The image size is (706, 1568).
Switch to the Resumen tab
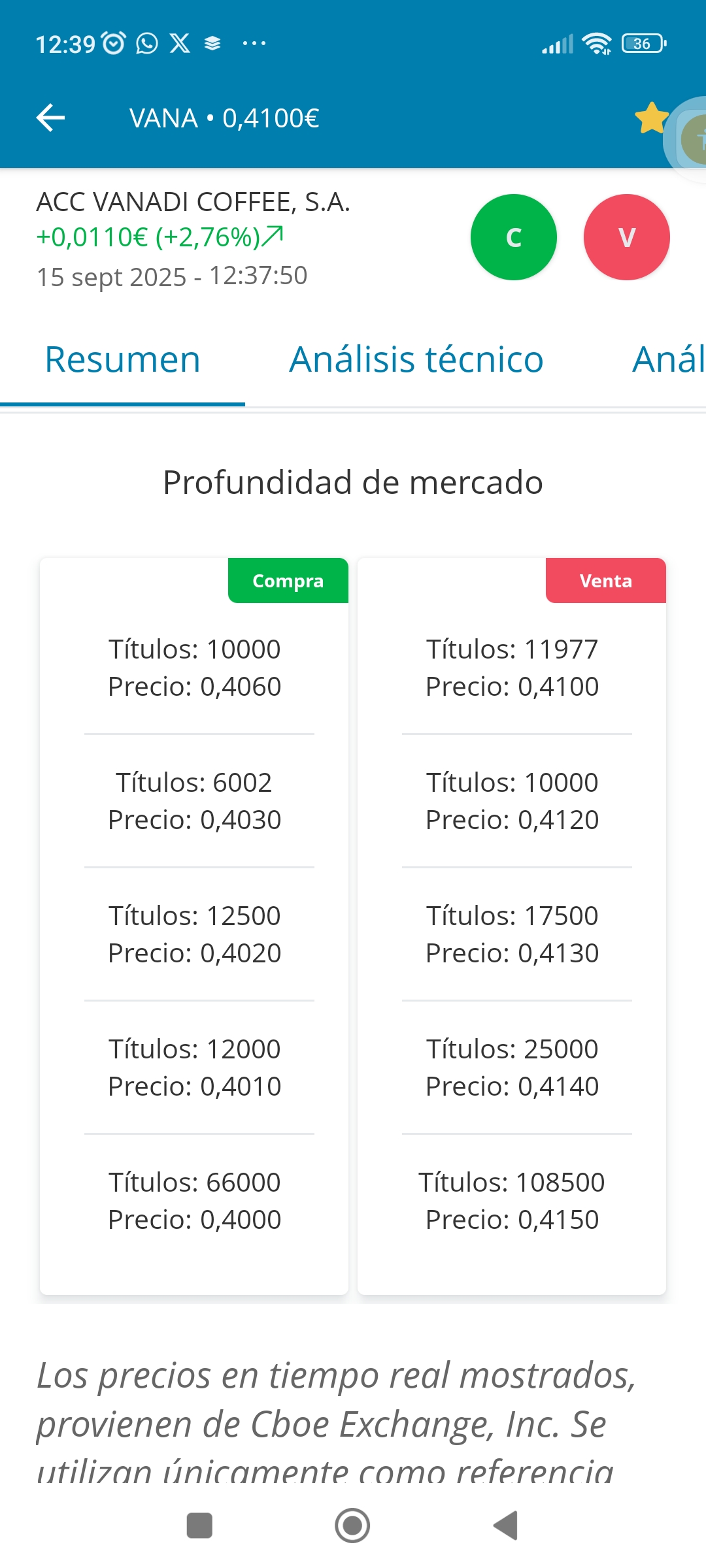pos(122,360)
